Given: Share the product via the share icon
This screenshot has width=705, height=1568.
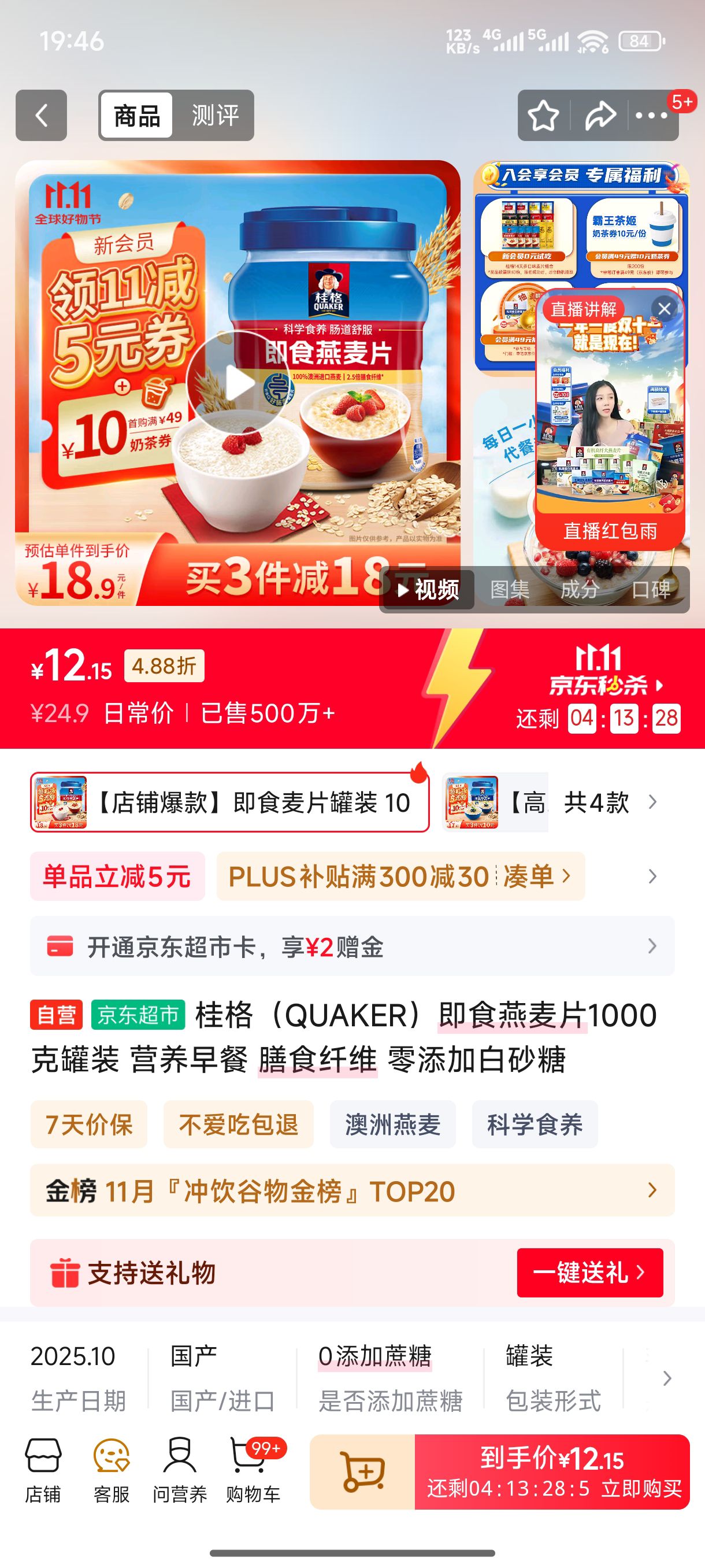Looking at the screenshot, I should [599, 116].
